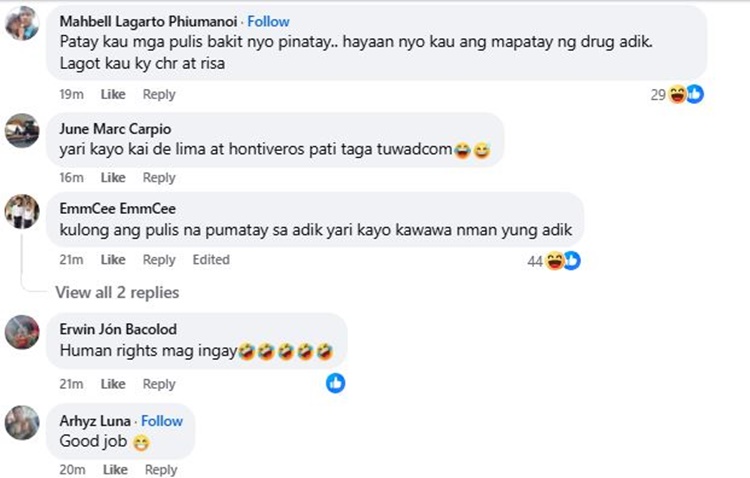
Task: Reply to Arhyz Luna's comment
Action: click(160, 470)
